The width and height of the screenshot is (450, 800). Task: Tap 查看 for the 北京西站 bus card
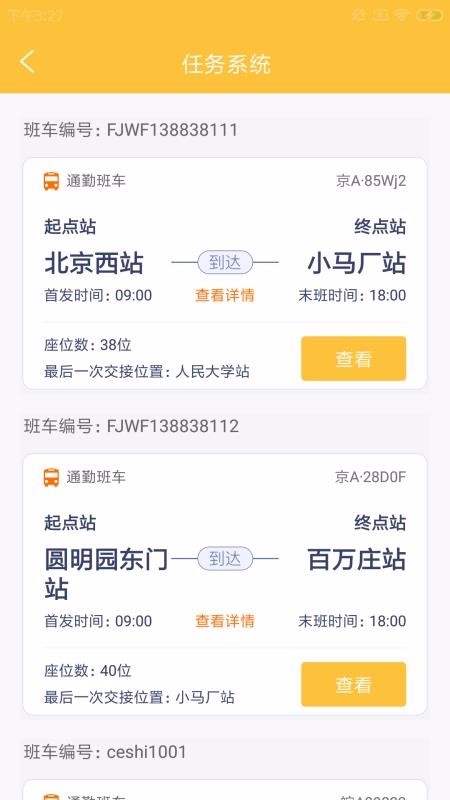(353, 358)
